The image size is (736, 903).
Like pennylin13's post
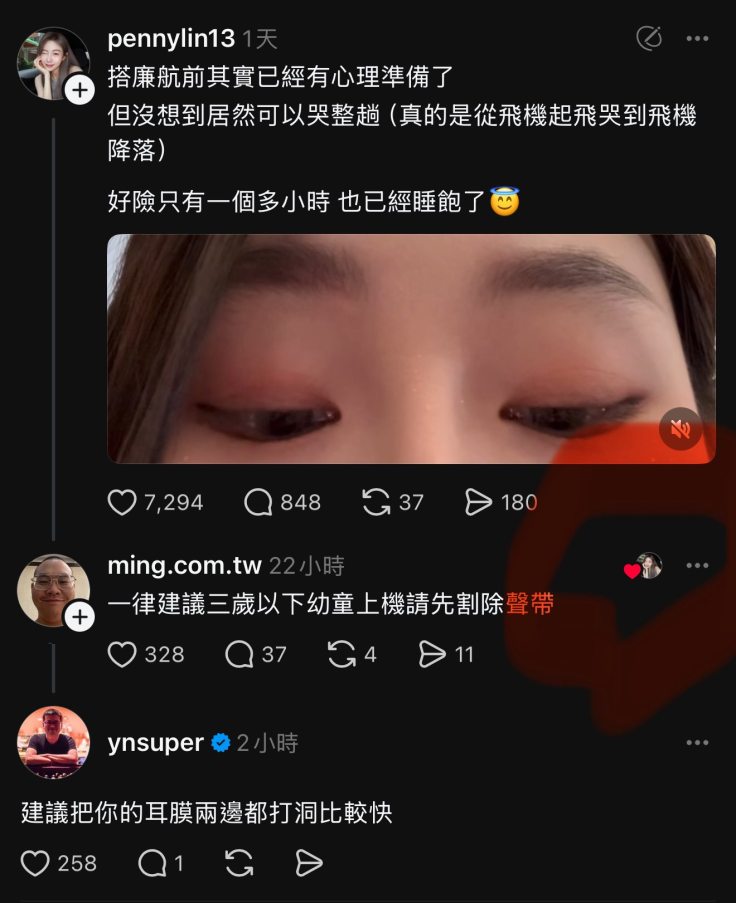[x=122, y=502]
